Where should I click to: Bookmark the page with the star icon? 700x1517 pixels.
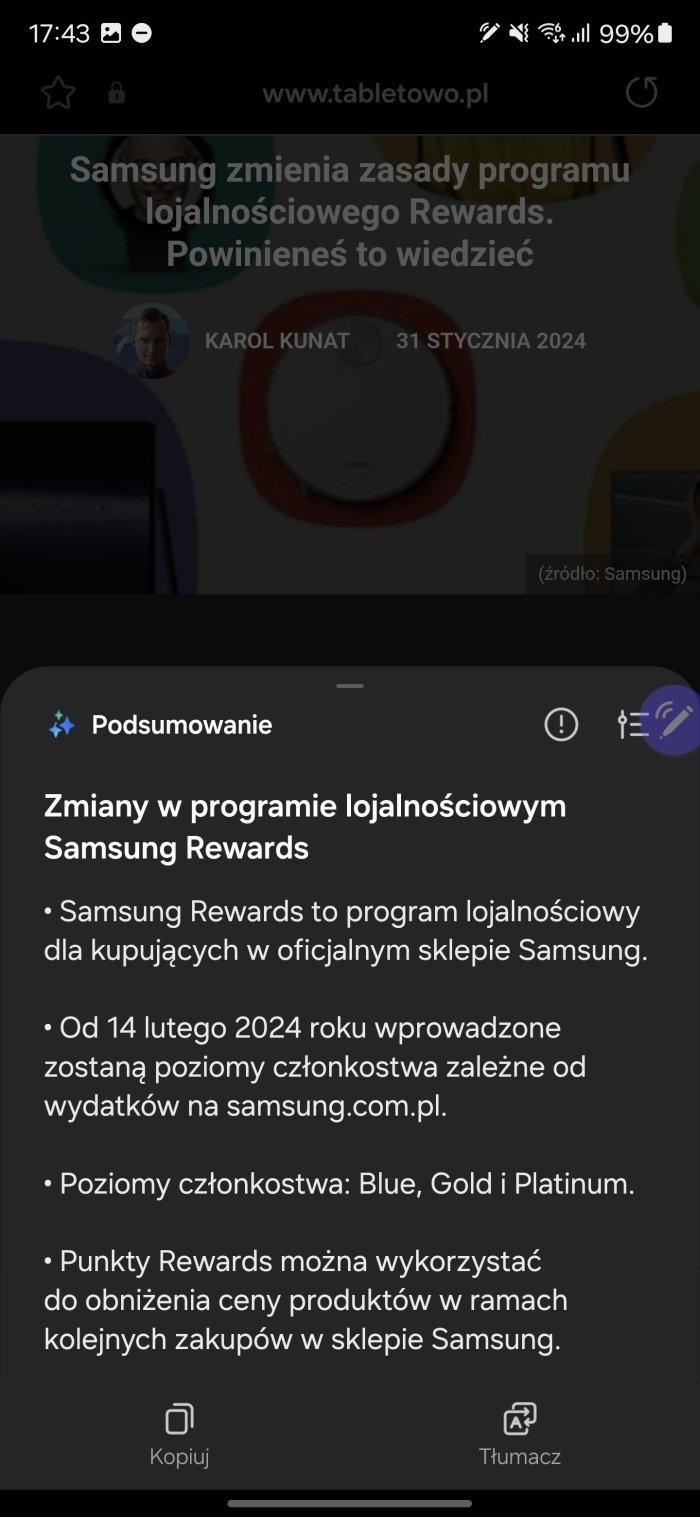tap(59, 94)
